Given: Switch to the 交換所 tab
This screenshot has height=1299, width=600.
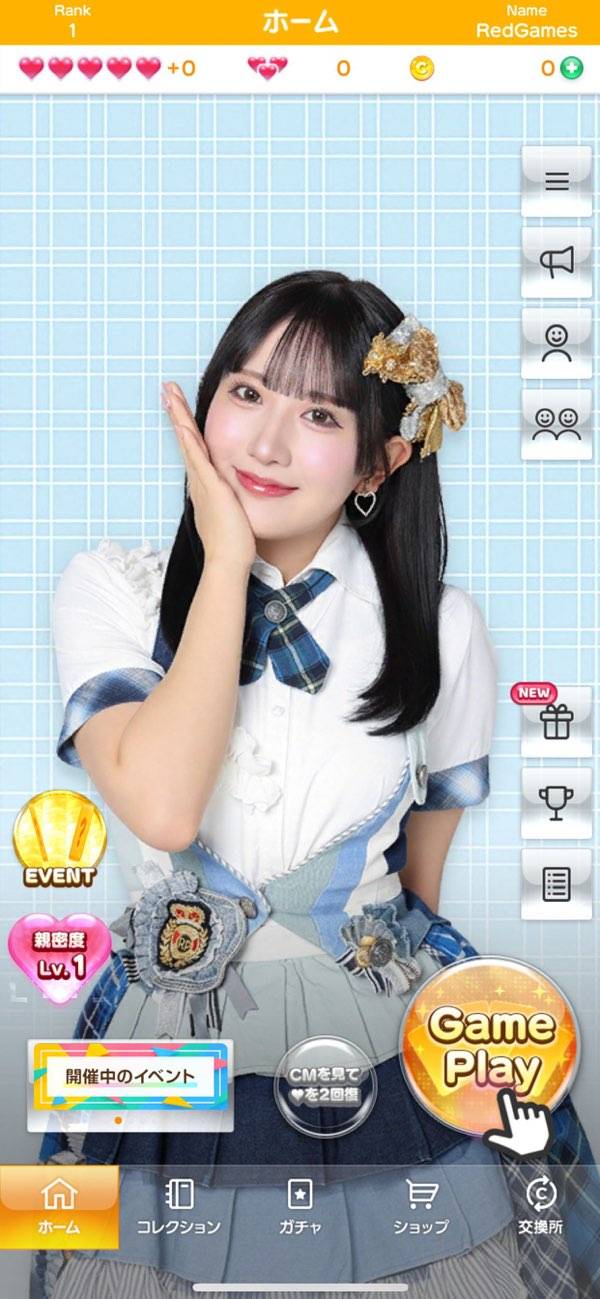Looking at the screenshot, I should (541, 1206).
